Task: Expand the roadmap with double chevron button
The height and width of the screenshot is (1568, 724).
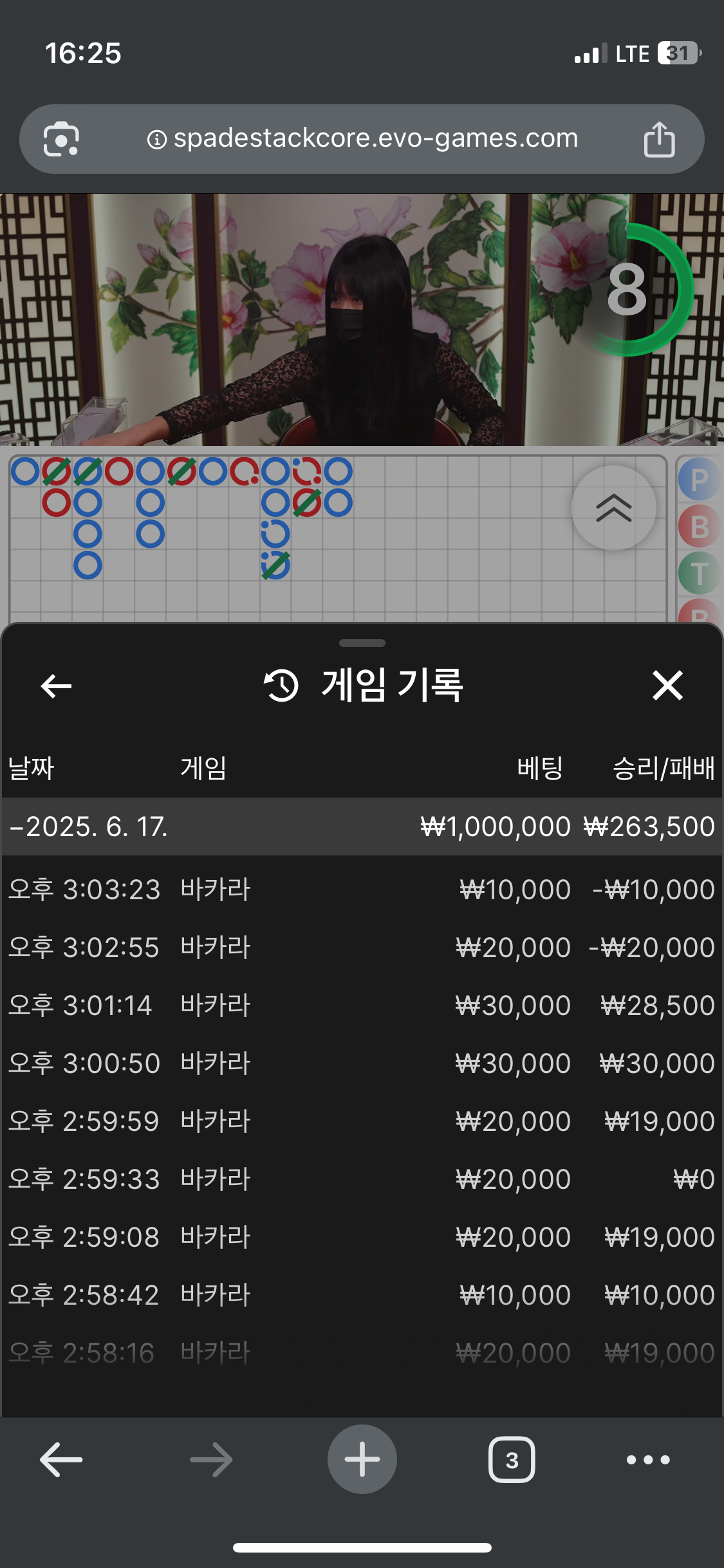Action: pos(613,508)
